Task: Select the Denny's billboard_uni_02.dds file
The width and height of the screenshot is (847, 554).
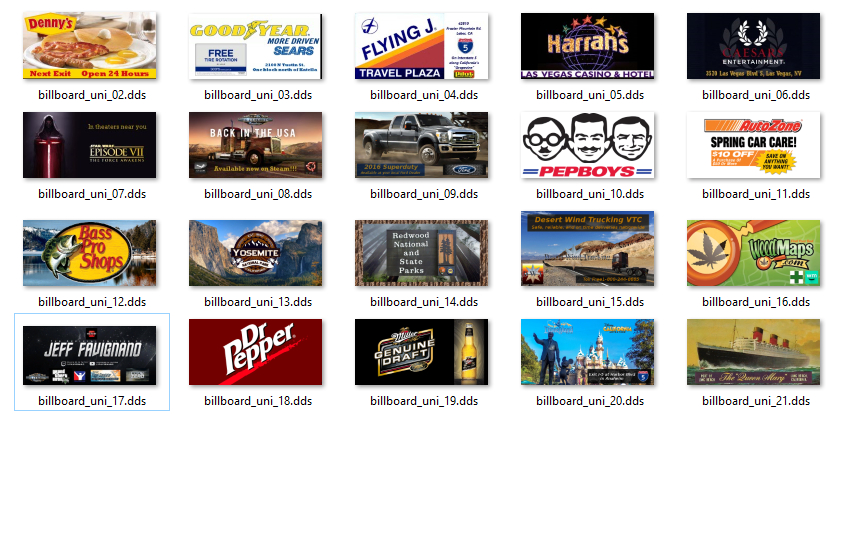Action: (x=90, y=46)
